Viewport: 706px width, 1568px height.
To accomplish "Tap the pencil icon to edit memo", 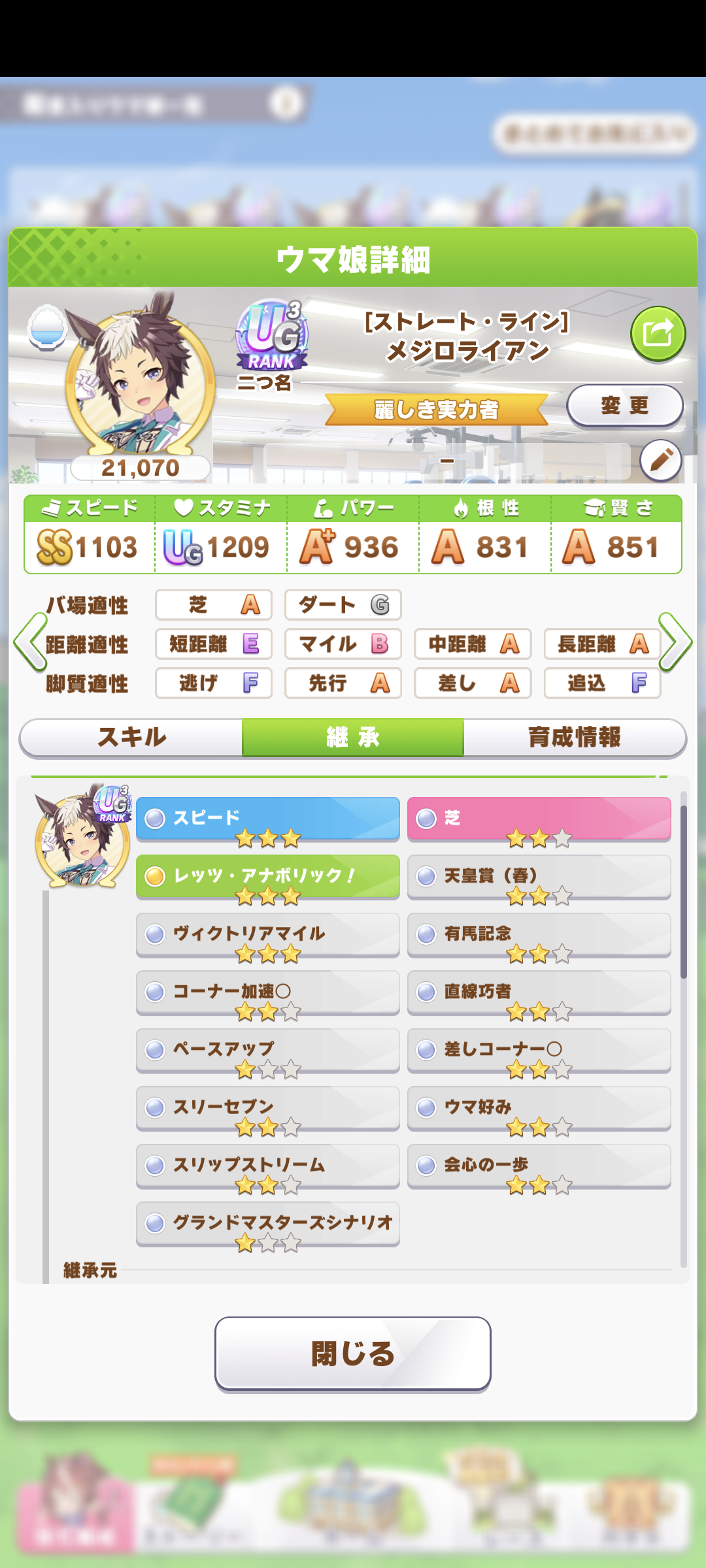I will (x=660, y=461).
